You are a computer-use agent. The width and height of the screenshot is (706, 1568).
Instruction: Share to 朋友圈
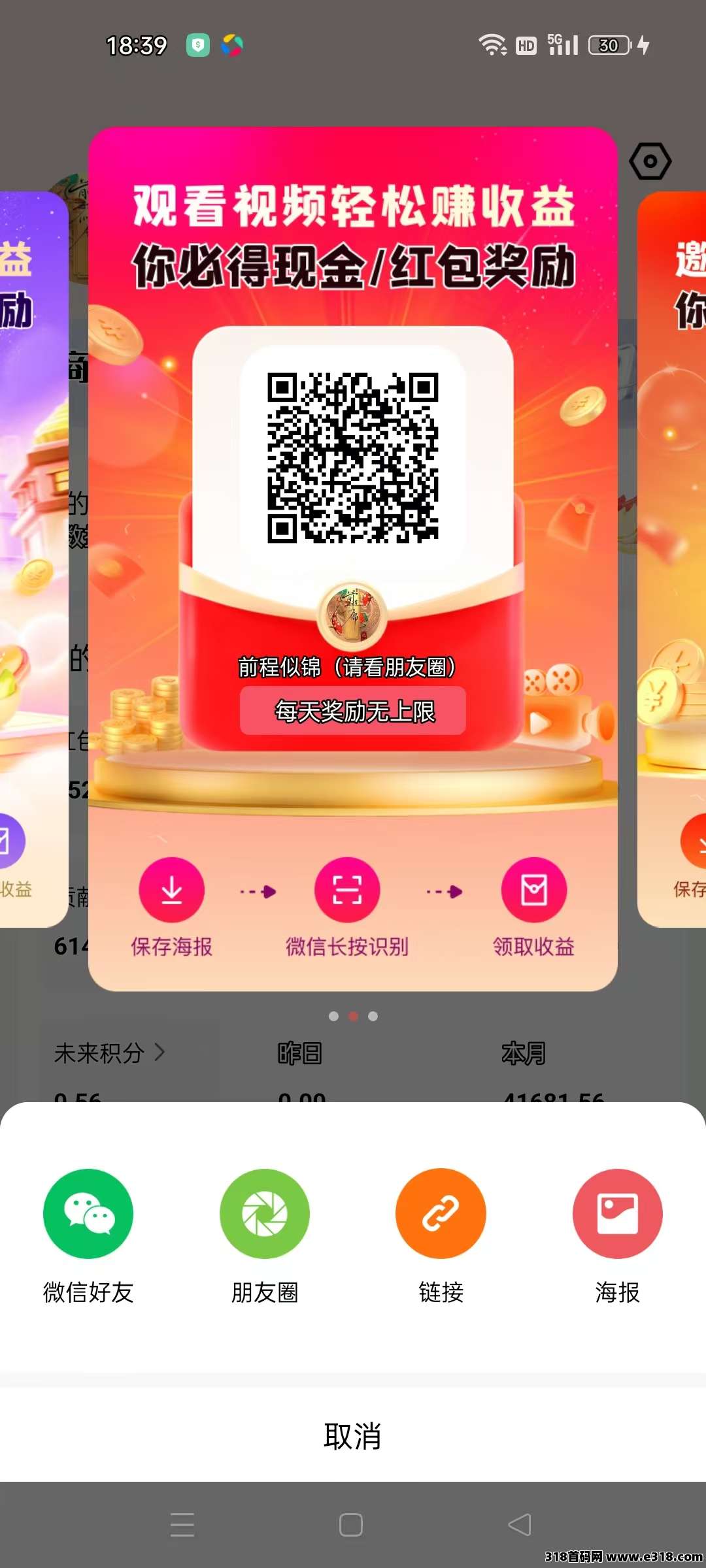[x=265, y=1213]
